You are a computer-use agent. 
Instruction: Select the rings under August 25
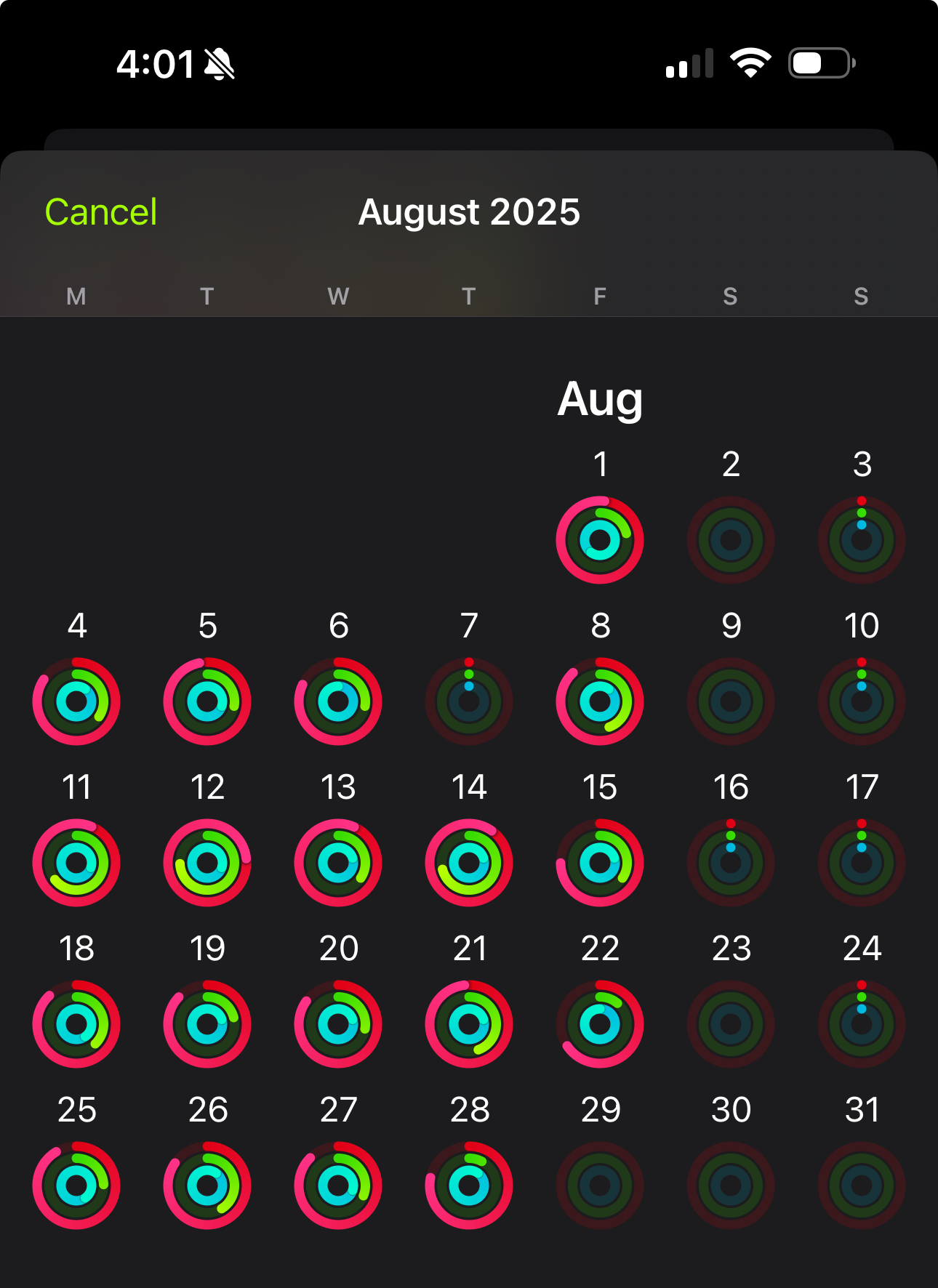coord(76,1186)
